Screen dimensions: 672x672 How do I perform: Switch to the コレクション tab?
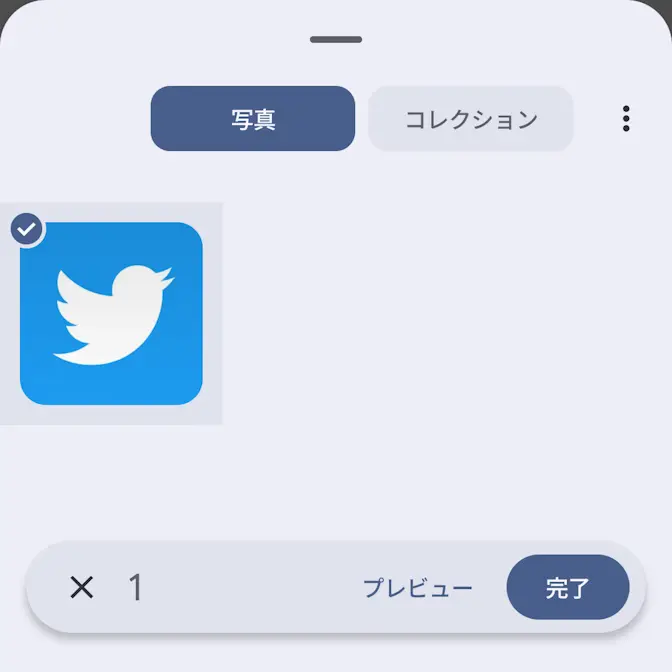pos(471,119)
